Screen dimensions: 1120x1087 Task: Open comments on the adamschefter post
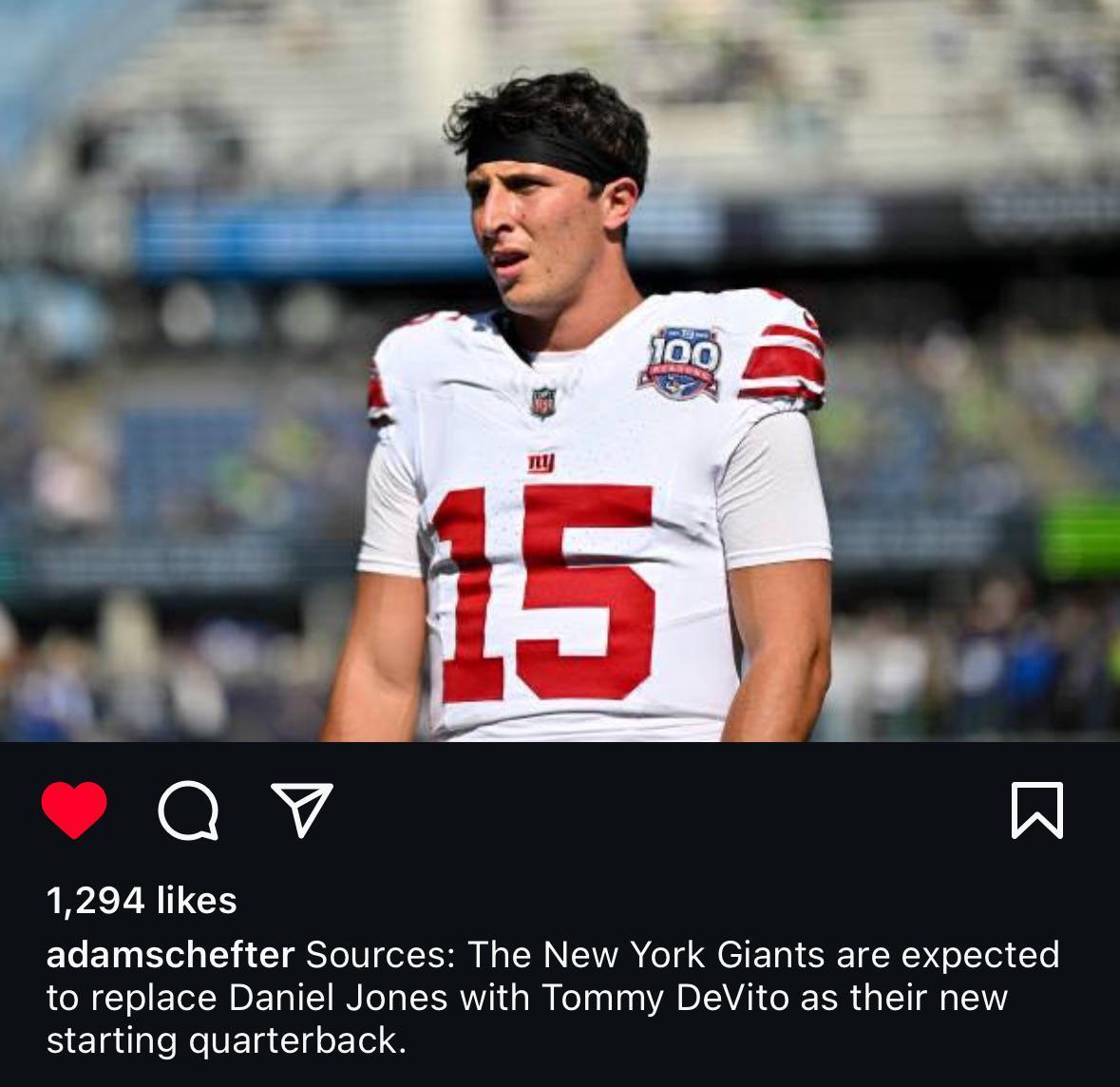188,810
